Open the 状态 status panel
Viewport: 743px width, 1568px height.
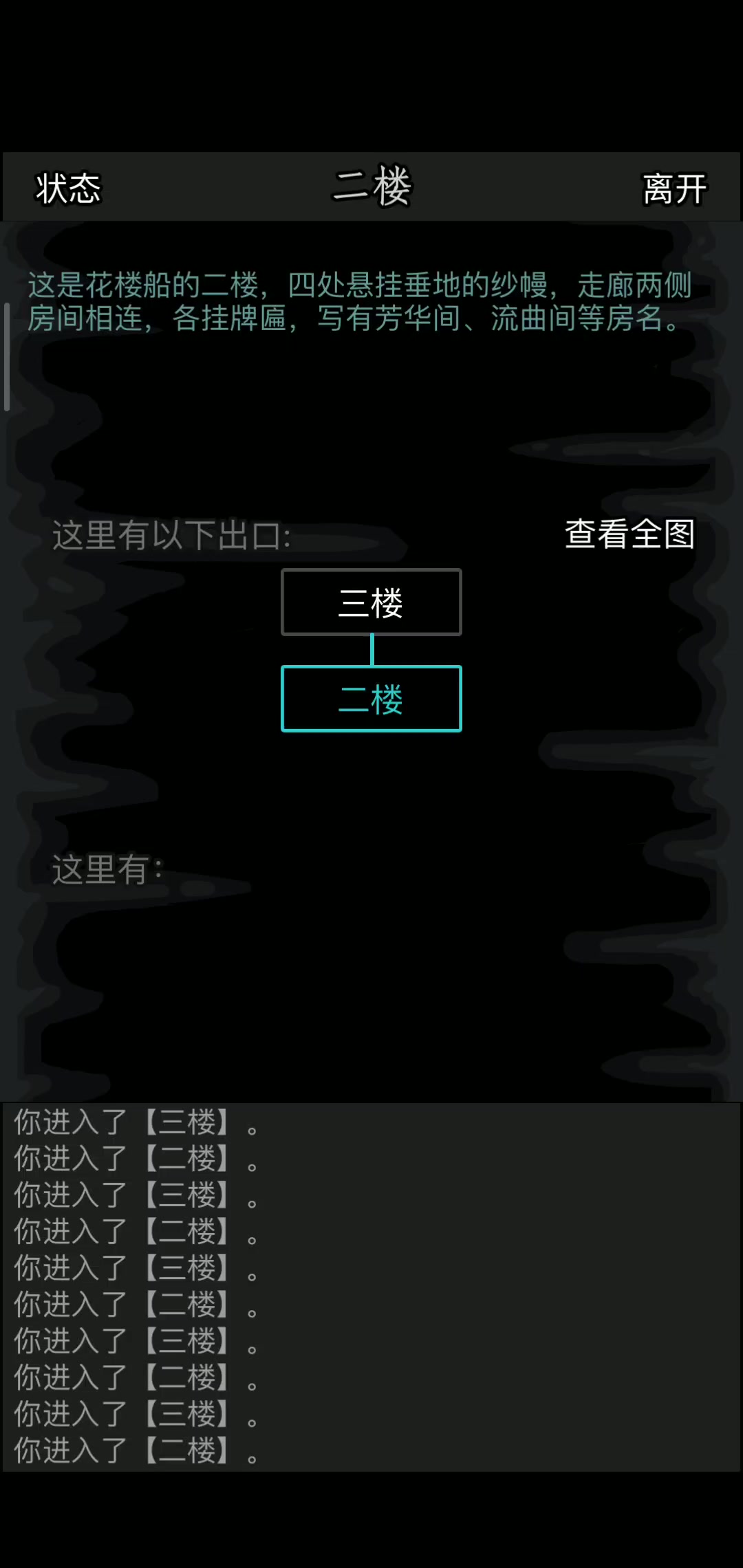(68, 188)
